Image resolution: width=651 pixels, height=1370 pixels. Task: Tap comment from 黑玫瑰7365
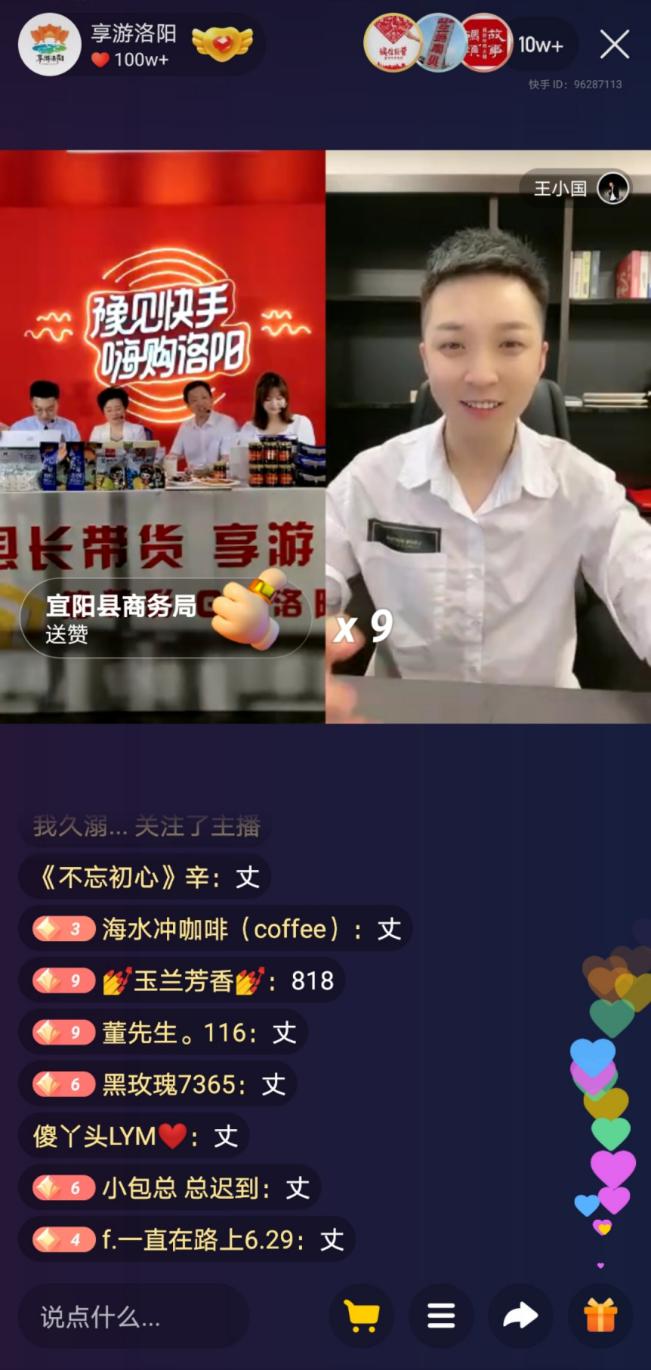[157, 1085]
